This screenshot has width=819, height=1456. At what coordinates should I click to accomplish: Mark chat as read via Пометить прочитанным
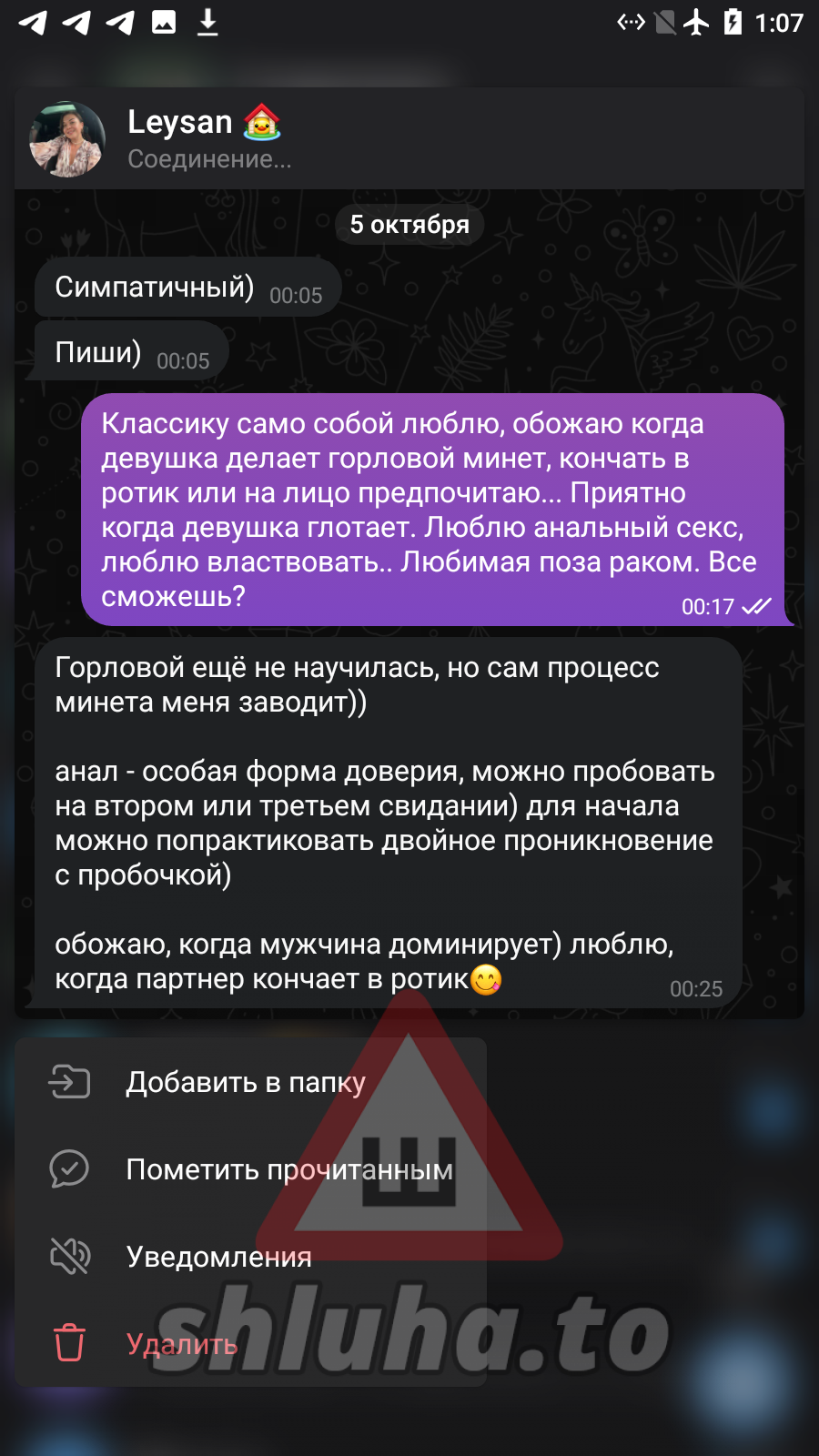pos(288,1169)
